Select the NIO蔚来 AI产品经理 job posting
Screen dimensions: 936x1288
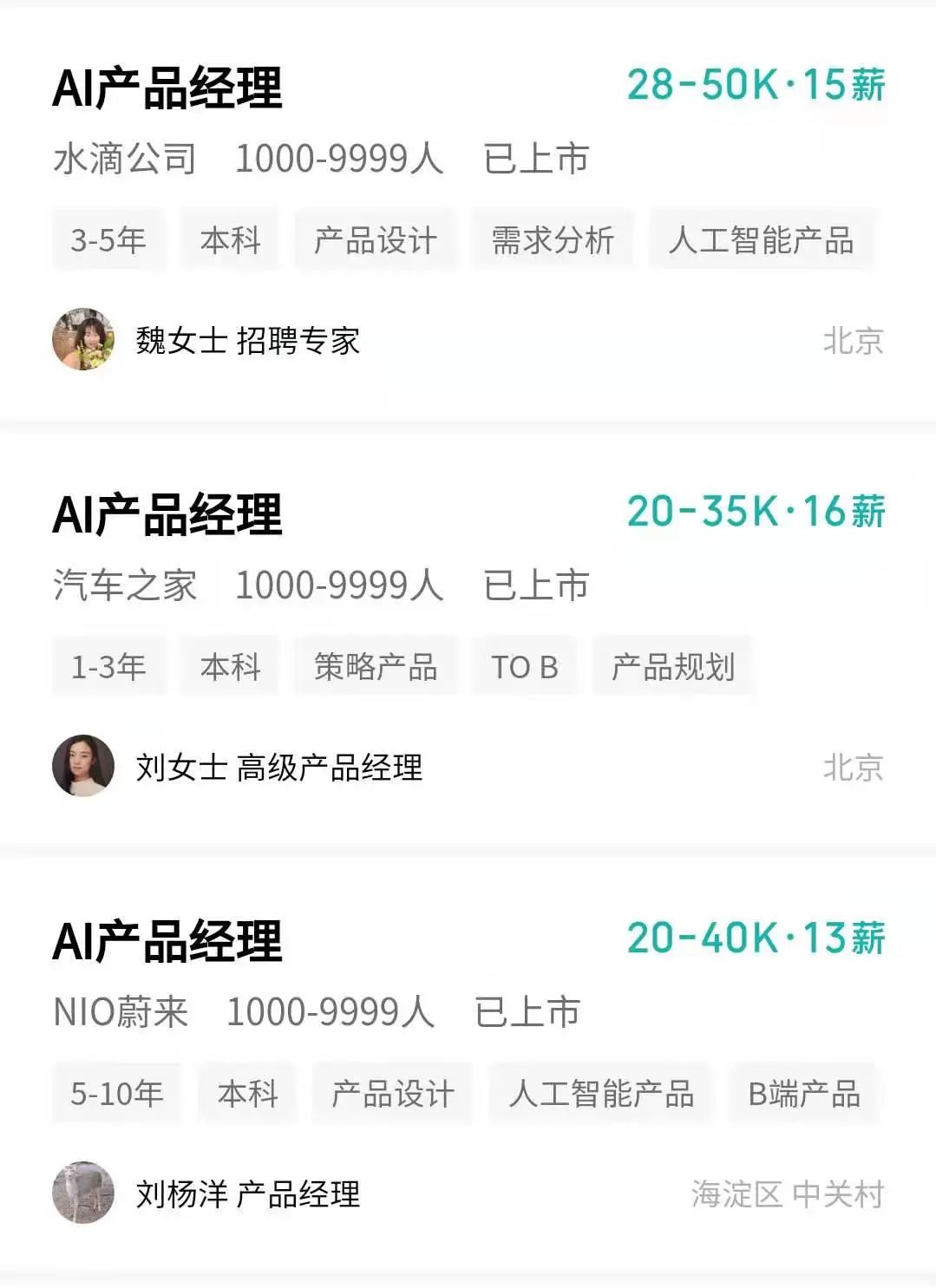[x=167, y=942]
